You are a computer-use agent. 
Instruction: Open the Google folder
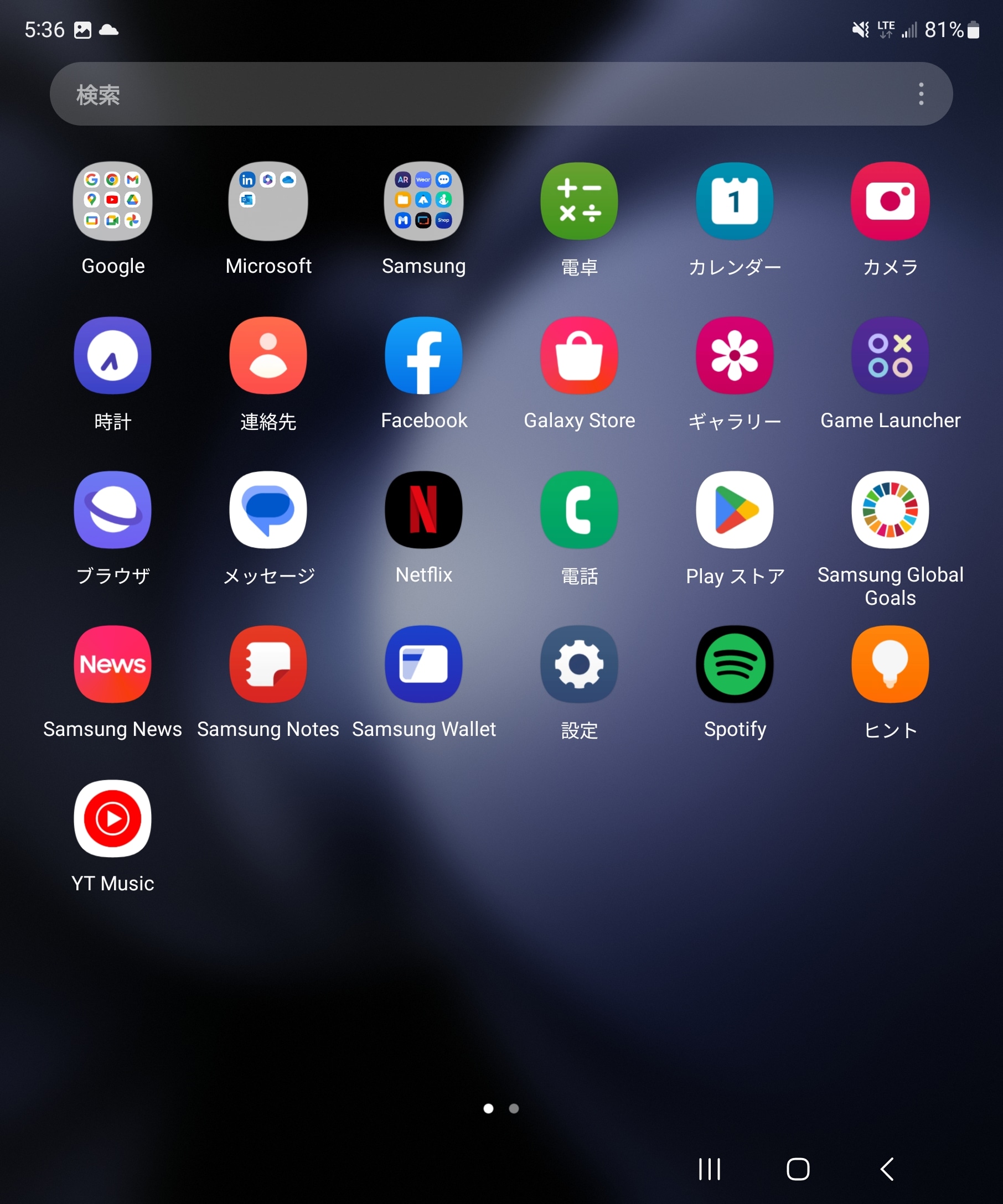[x=112, y=201]
